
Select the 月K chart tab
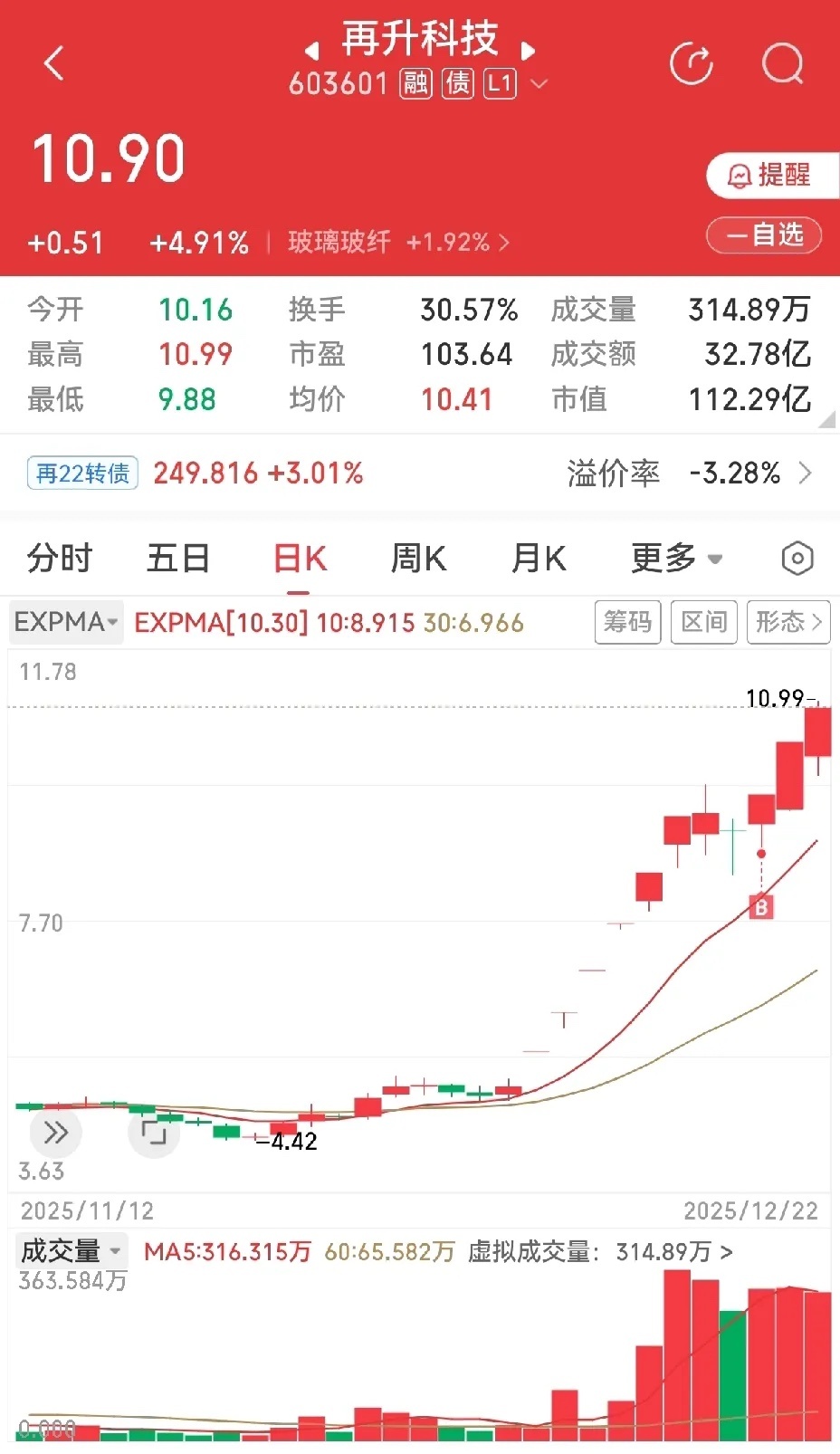[539, 559]
